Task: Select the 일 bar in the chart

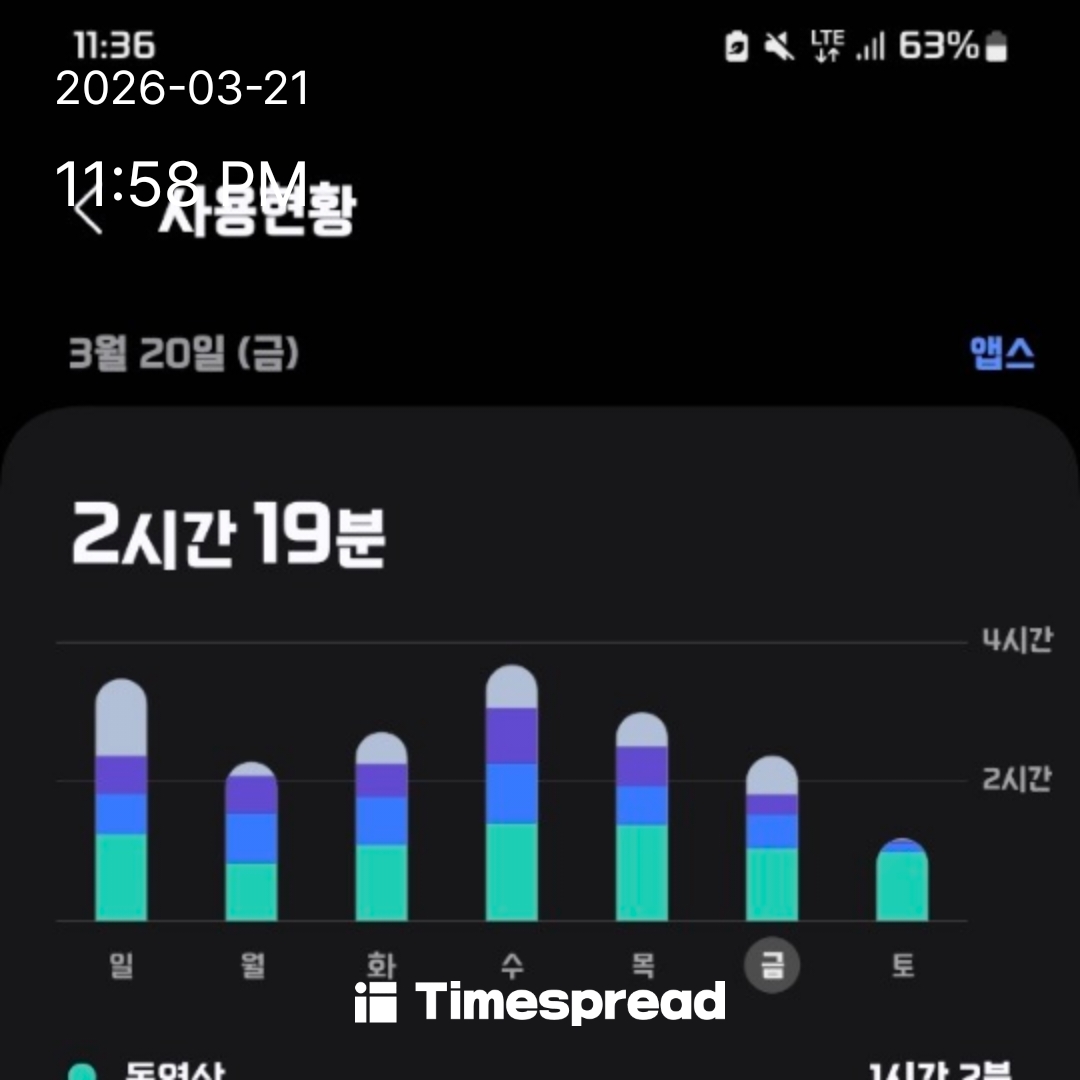Action: pos(121,800)
